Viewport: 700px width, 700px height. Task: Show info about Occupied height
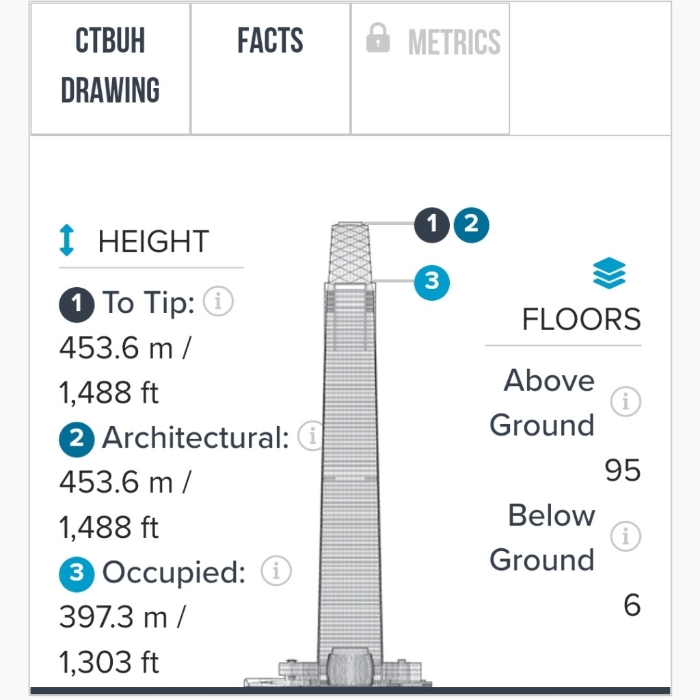[276, 571]
